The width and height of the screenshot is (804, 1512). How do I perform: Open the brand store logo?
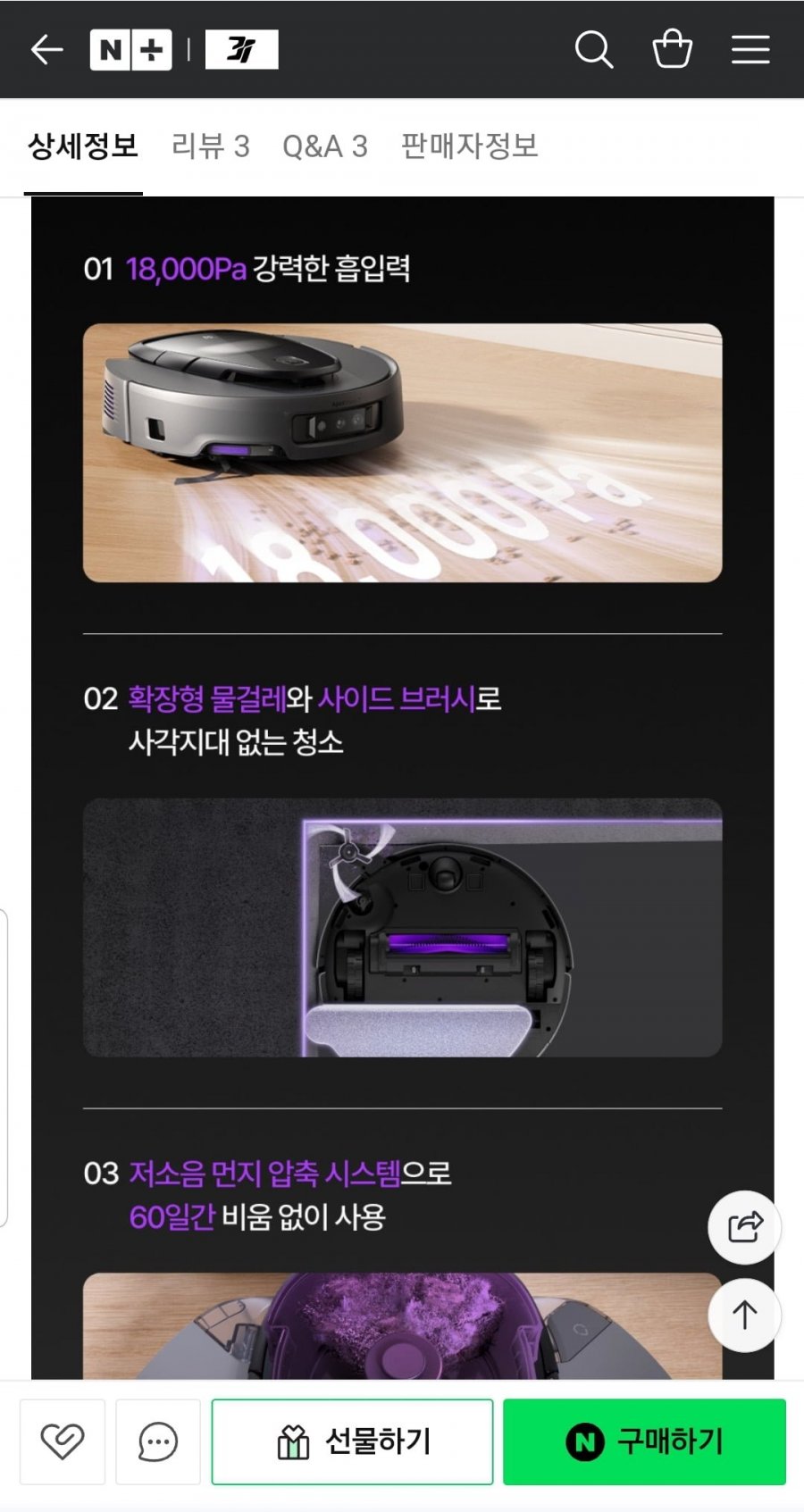click(x=242, y=50)
